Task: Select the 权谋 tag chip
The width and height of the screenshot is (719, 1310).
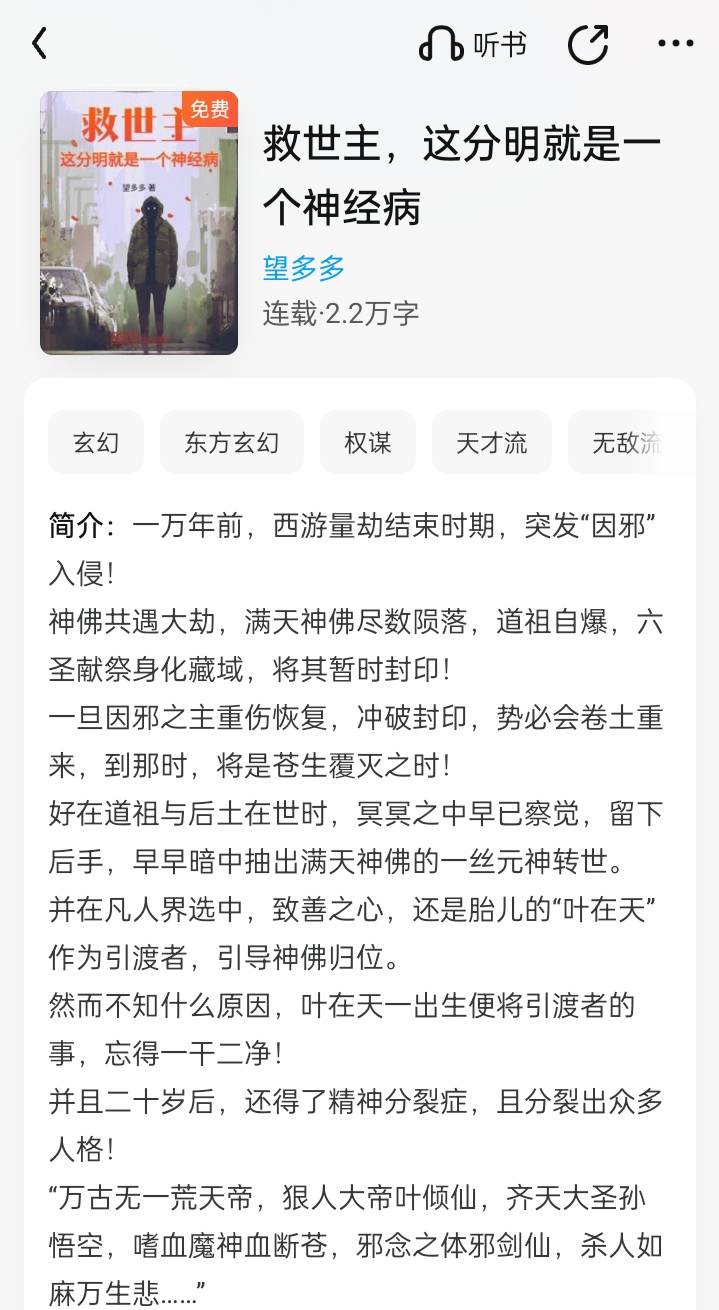Action: (368, 442)
